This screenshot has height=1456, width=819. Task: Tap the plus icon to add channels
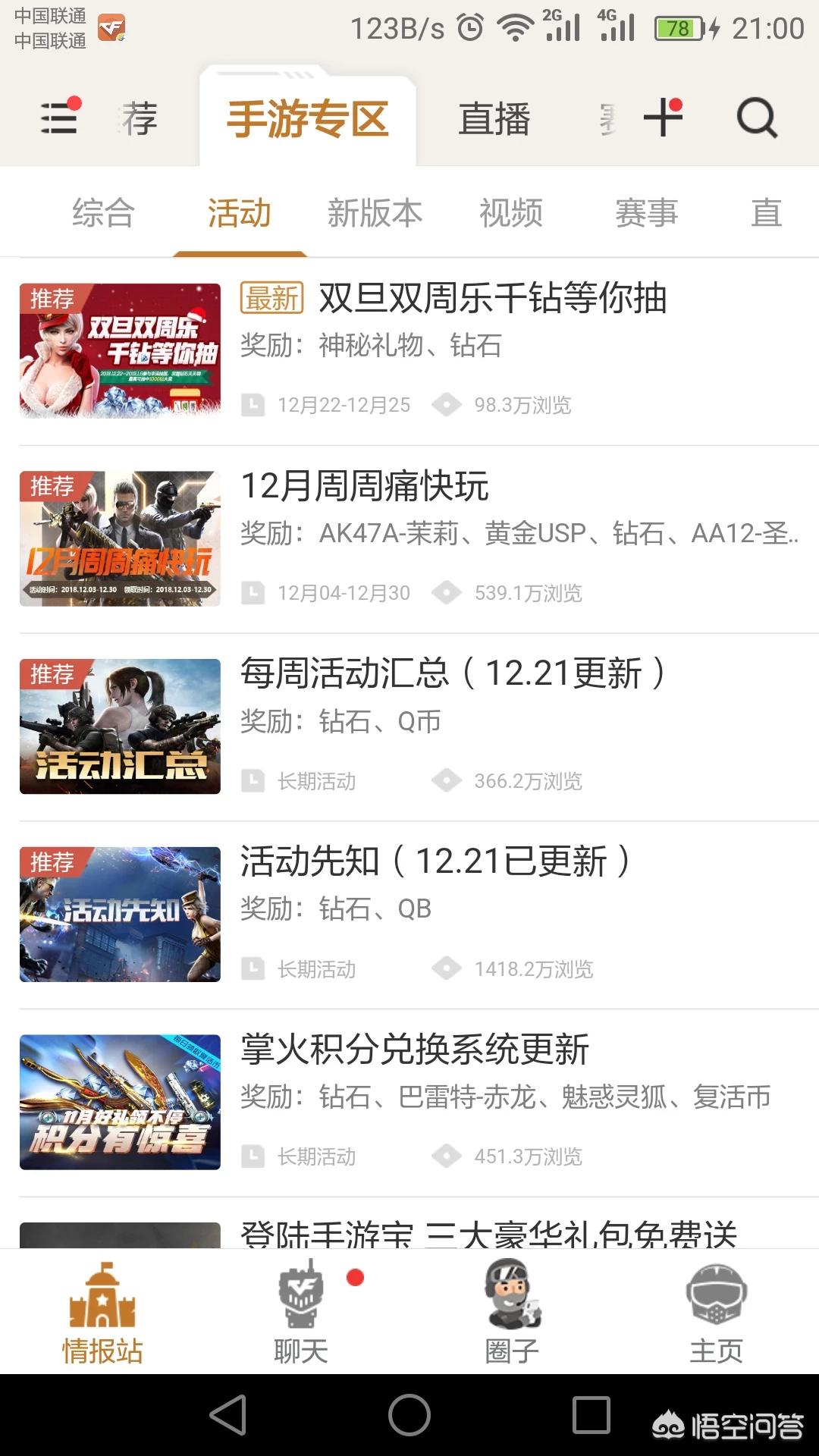[x=662, y=118]
